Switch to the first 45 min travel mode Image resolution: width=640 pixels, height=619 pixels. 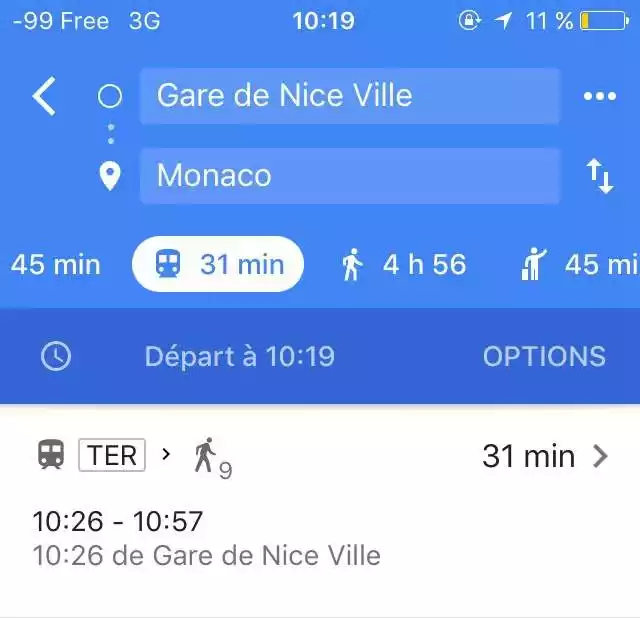click(x=55, y=264)
